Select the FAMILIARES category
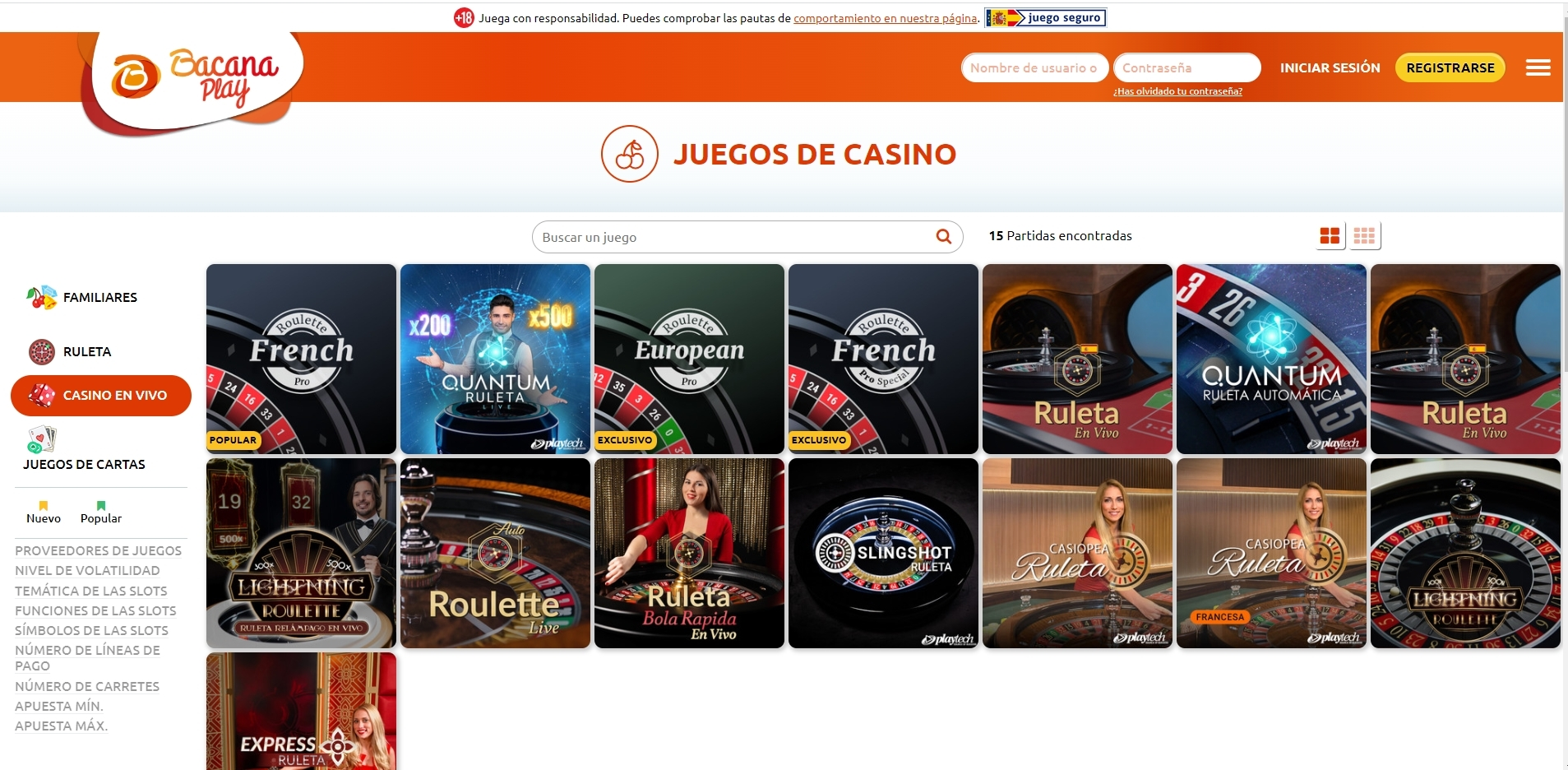This screenshot has height=770, width=1568. [x=99, y=297]
